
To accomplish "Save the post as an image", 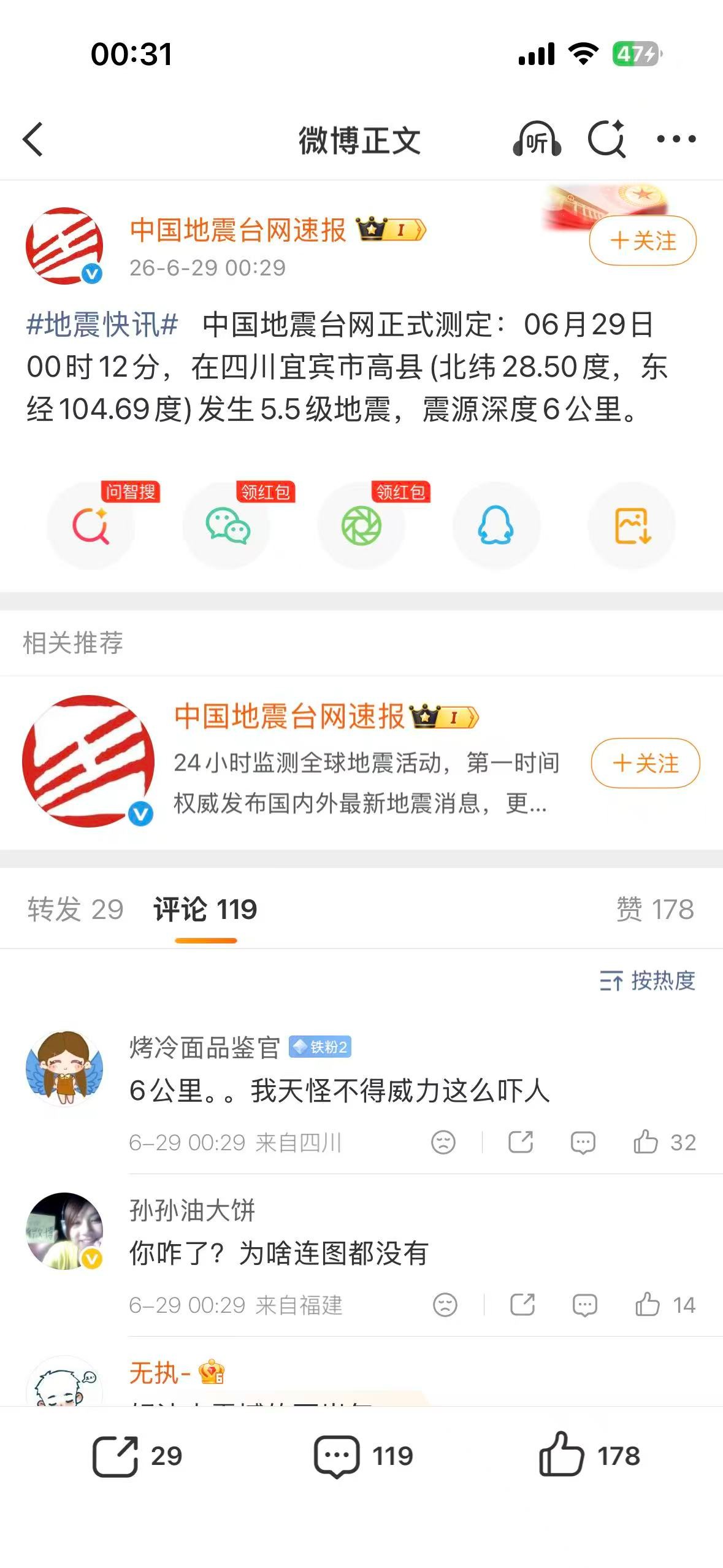I will tap(632, 526).
